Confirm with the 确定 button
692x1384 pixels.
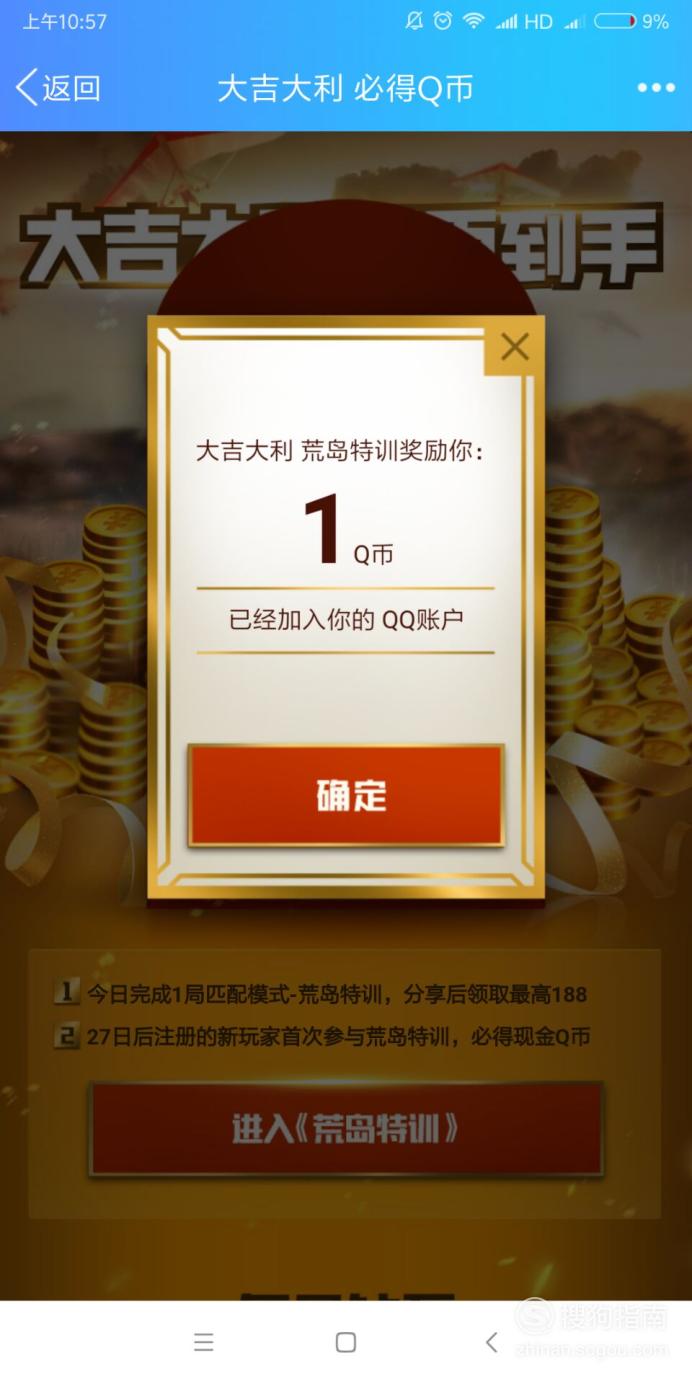pyautogui.click(x=346, y=796)
